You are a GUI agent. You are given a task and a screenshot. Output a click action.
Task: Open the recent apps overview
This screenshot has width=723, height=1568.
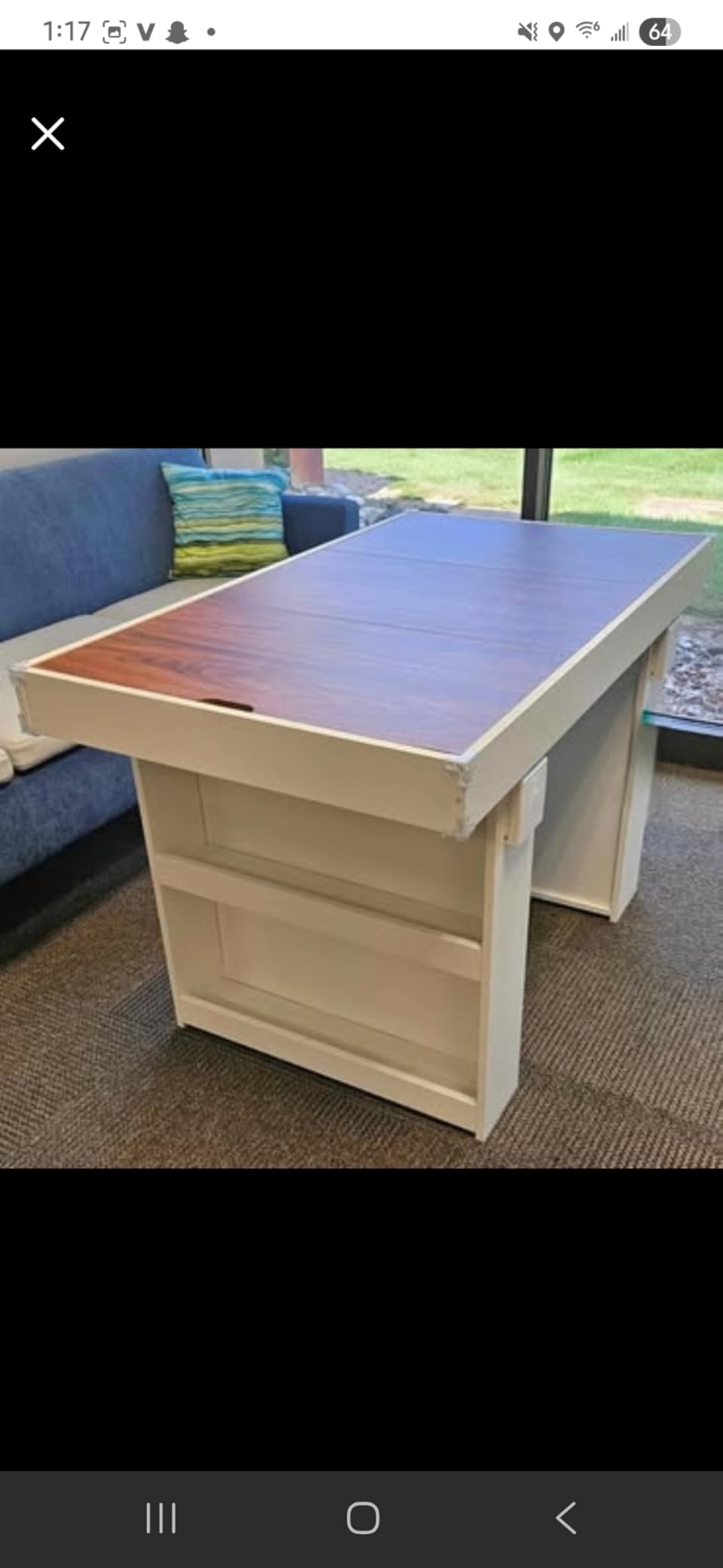pyautogui.click(x=160, y=1518)
